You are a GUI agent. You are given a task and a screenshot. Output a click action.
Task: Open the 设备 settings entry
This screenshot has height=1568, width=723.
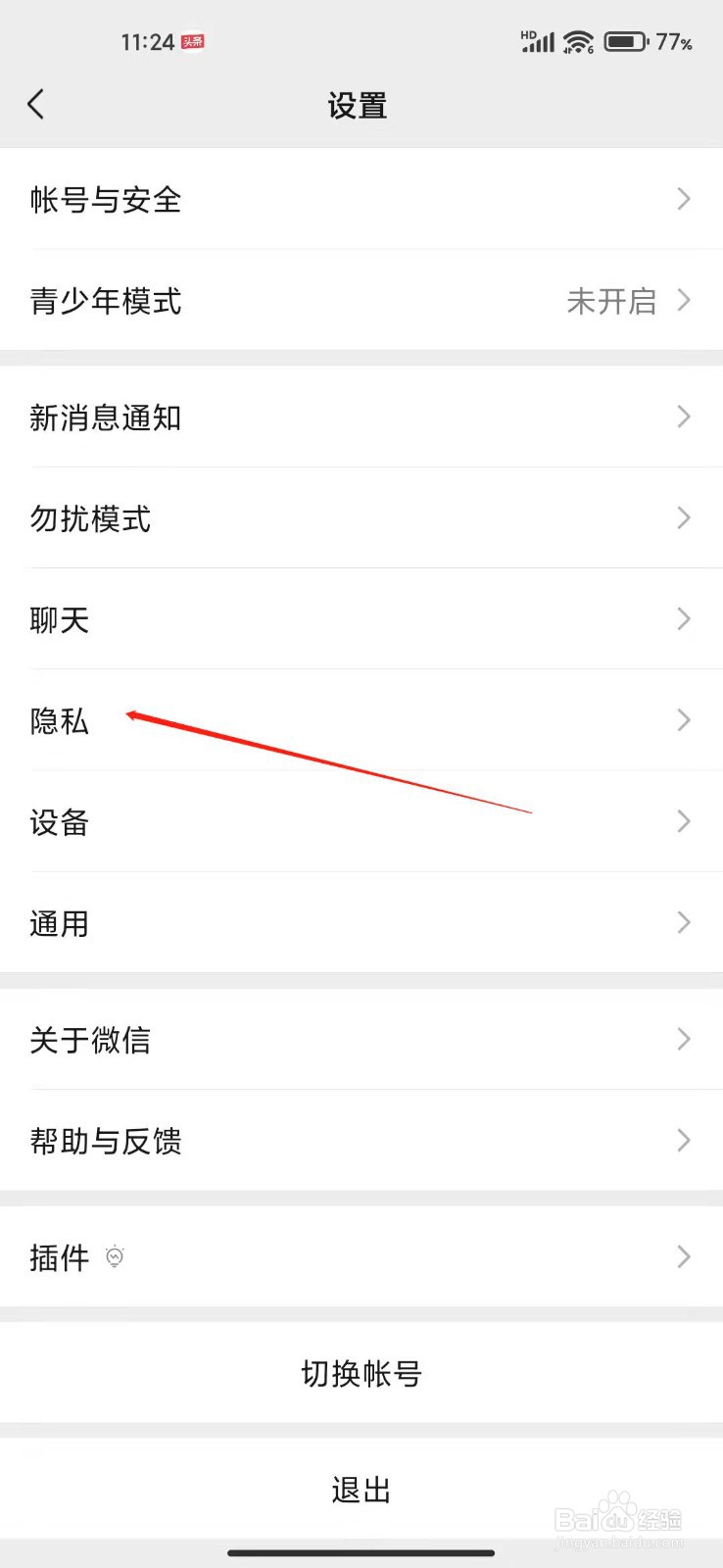361,822
